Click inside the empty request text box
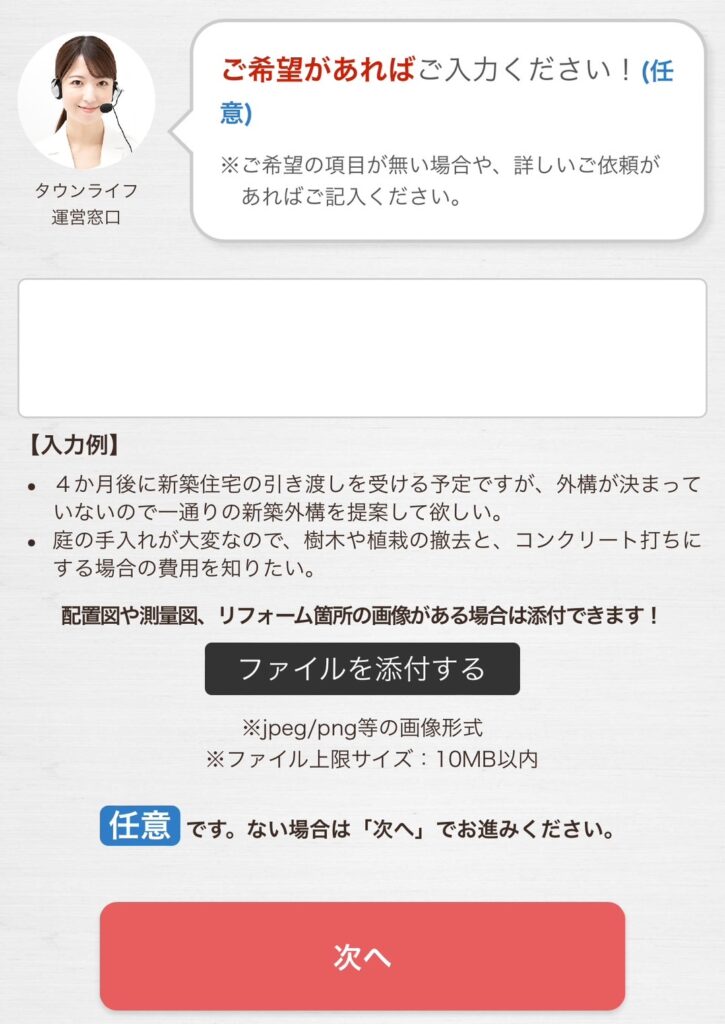 click(x=362, y=345)
